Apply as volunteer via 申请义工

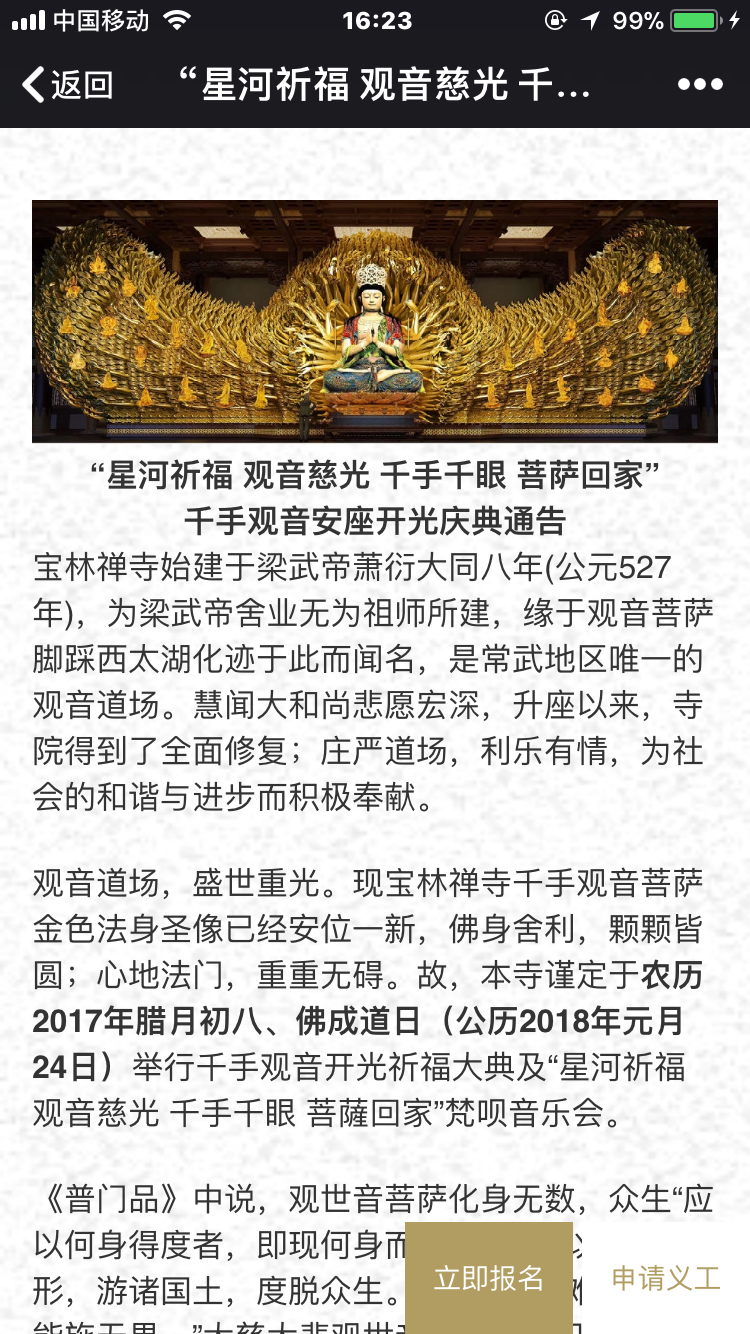pos(666,1277)
